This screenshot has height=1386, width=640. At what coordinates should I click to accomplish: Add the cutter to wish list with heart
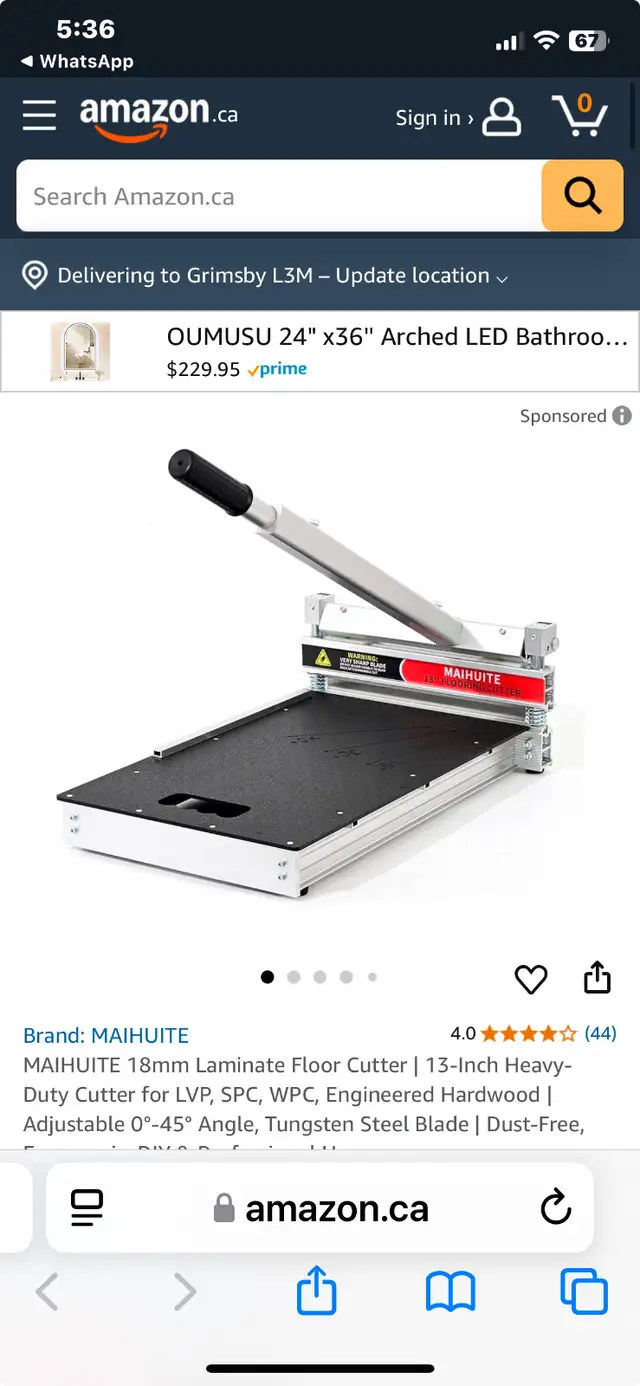(531, 978)
